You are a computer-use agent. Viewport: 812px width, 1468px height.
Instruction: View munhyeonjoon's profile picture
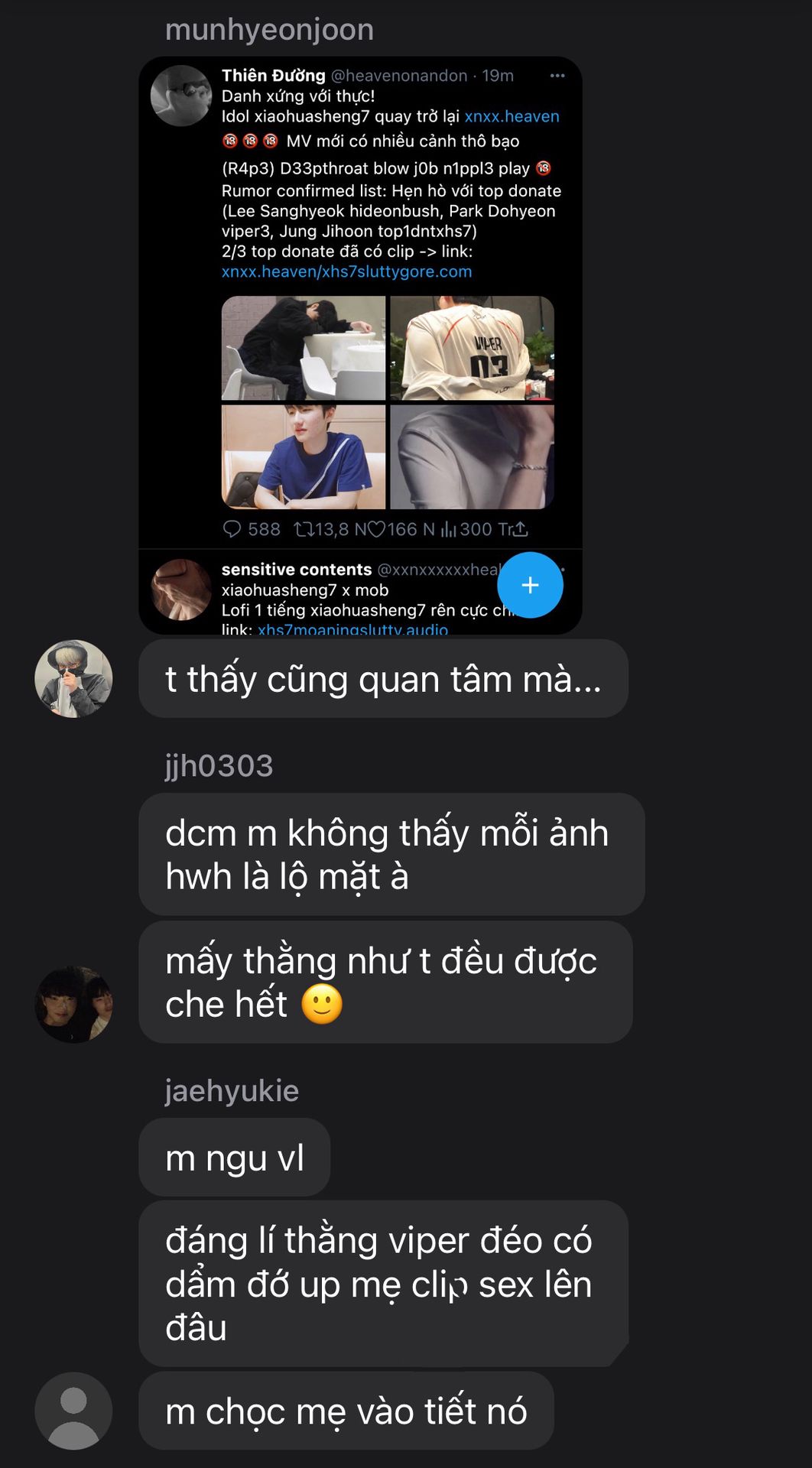[x=73, y=678]
